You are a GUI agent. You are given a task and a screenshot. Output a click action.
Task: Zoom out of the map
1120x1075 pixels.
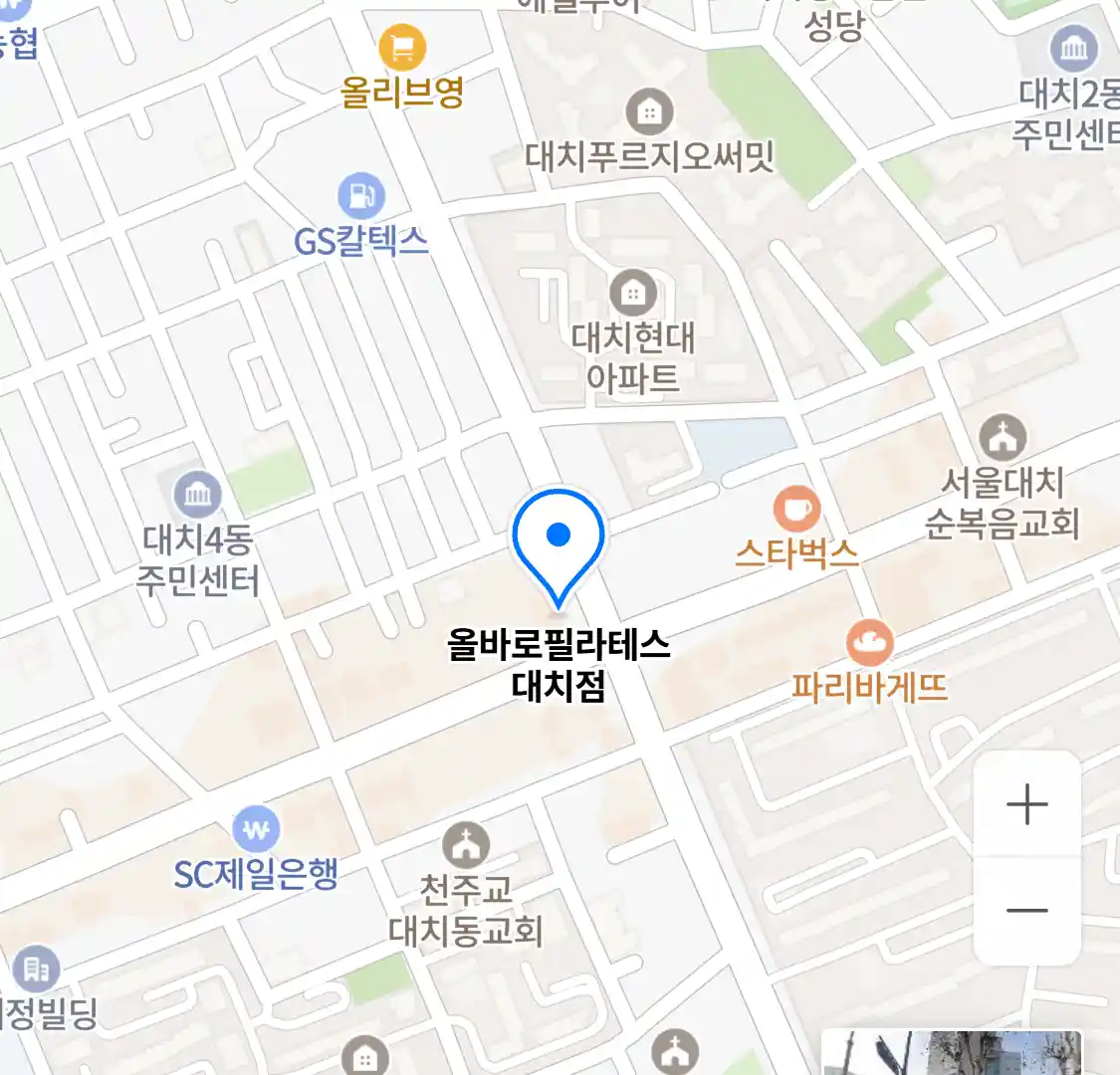click(1026, 910)
